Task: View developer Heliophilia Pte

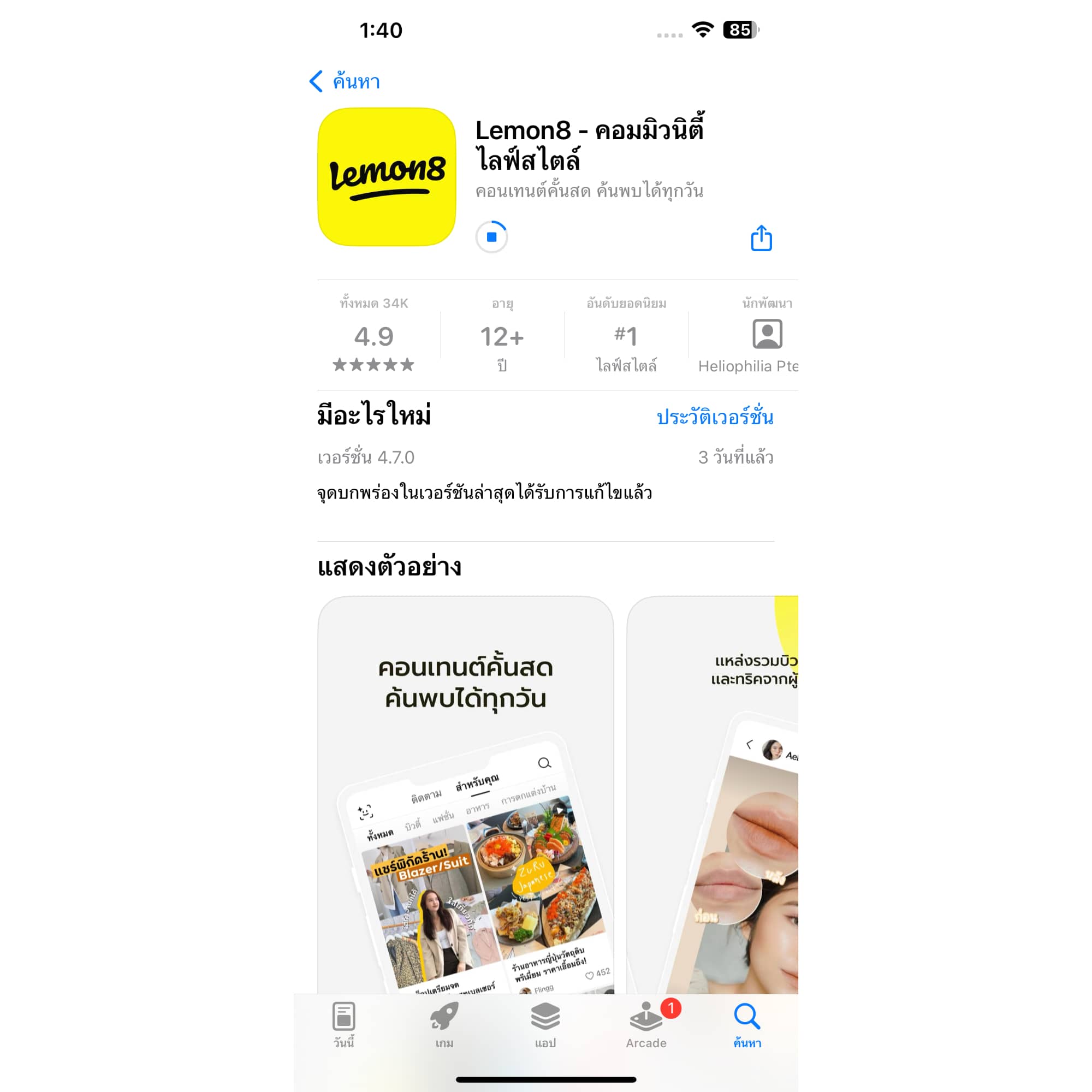Action: [757, 339]
